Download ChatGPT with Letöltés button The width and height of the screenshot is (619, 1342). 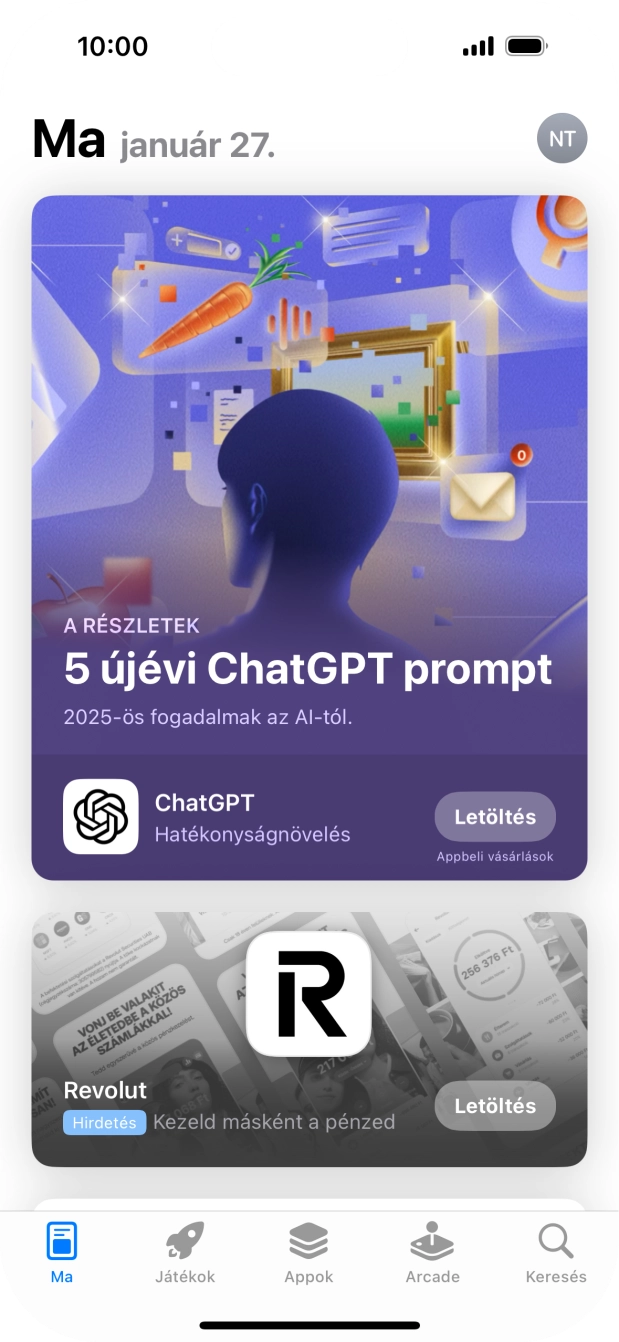[x=495, y=817]
